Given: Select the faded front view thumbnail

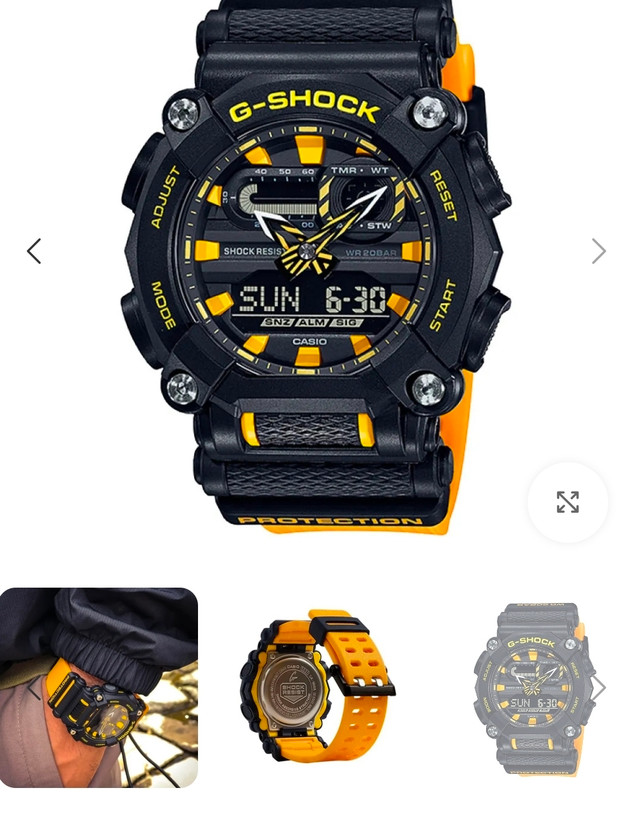Looking at the screenshot, I should click(530, 688).
